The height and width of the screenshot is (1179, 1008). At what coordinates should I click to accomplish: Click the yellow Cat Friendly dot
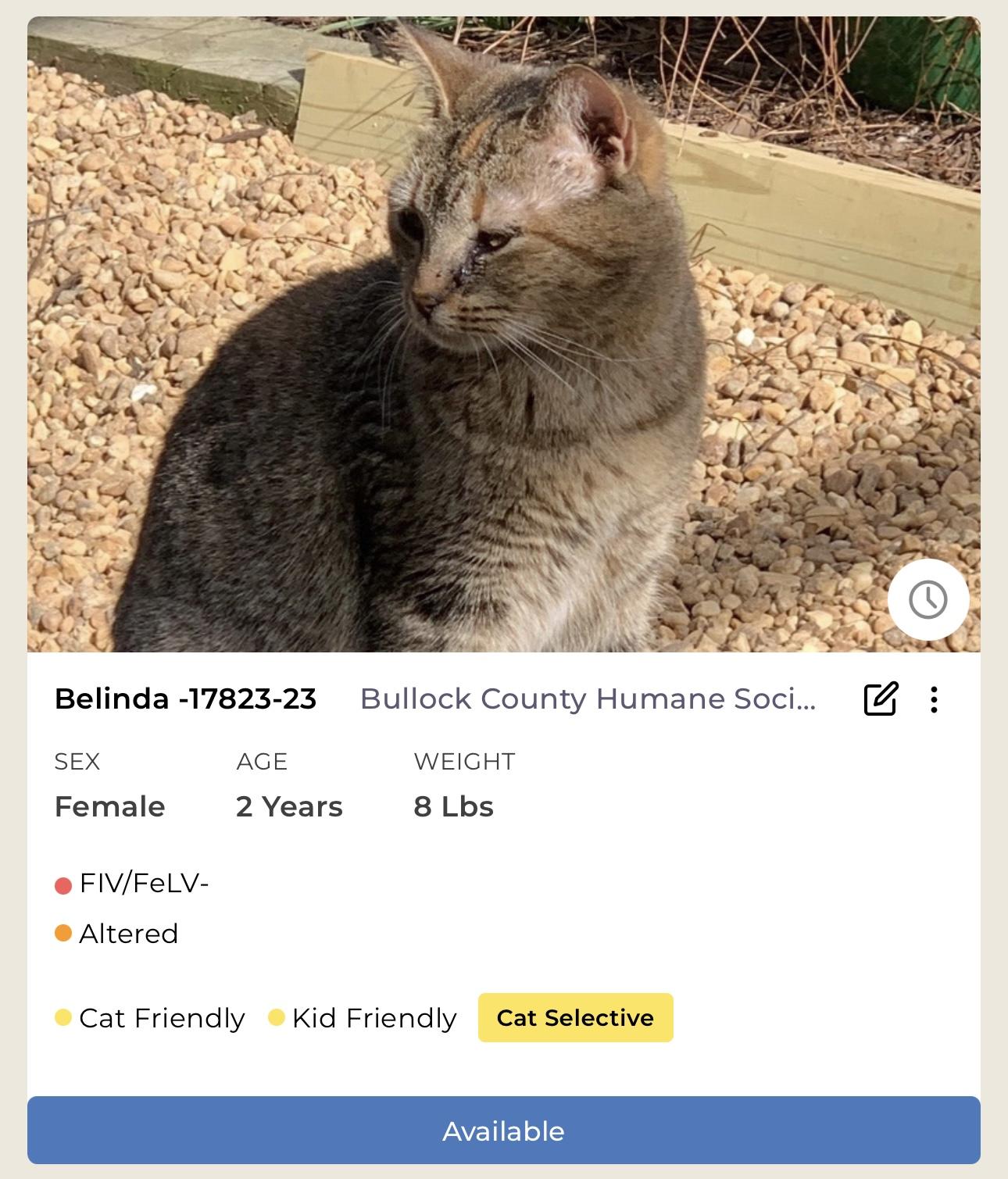(x=63, y=1017)
